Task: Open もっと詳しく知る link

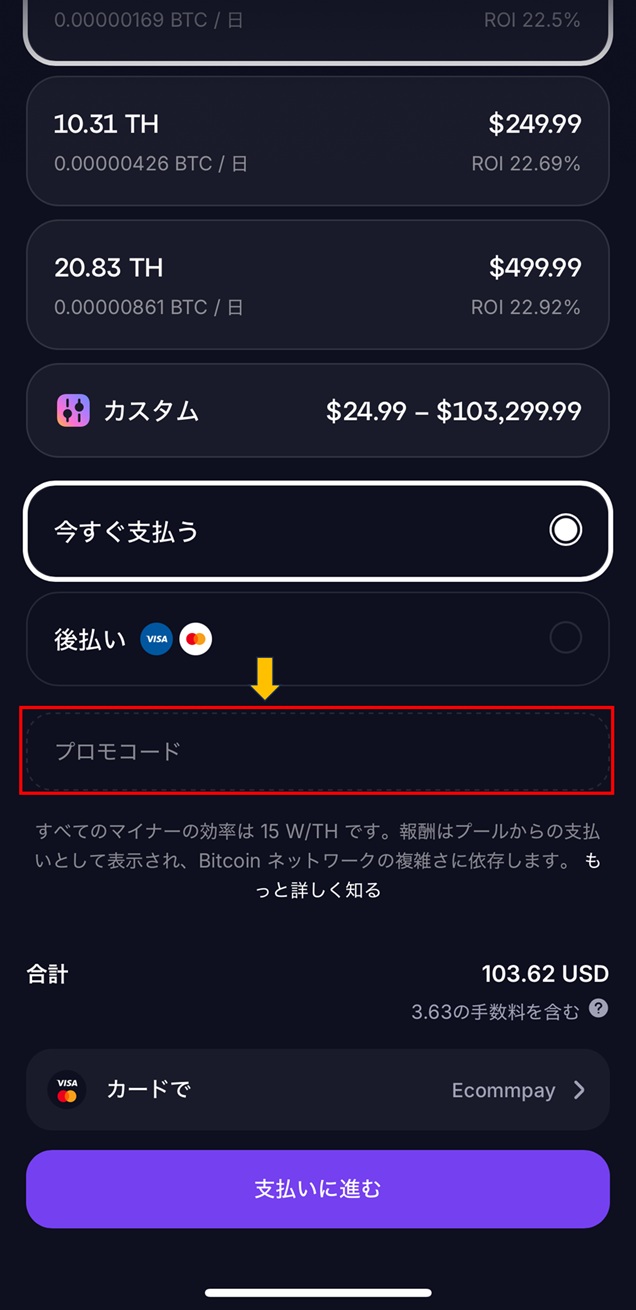Action: tap(318, 889)
